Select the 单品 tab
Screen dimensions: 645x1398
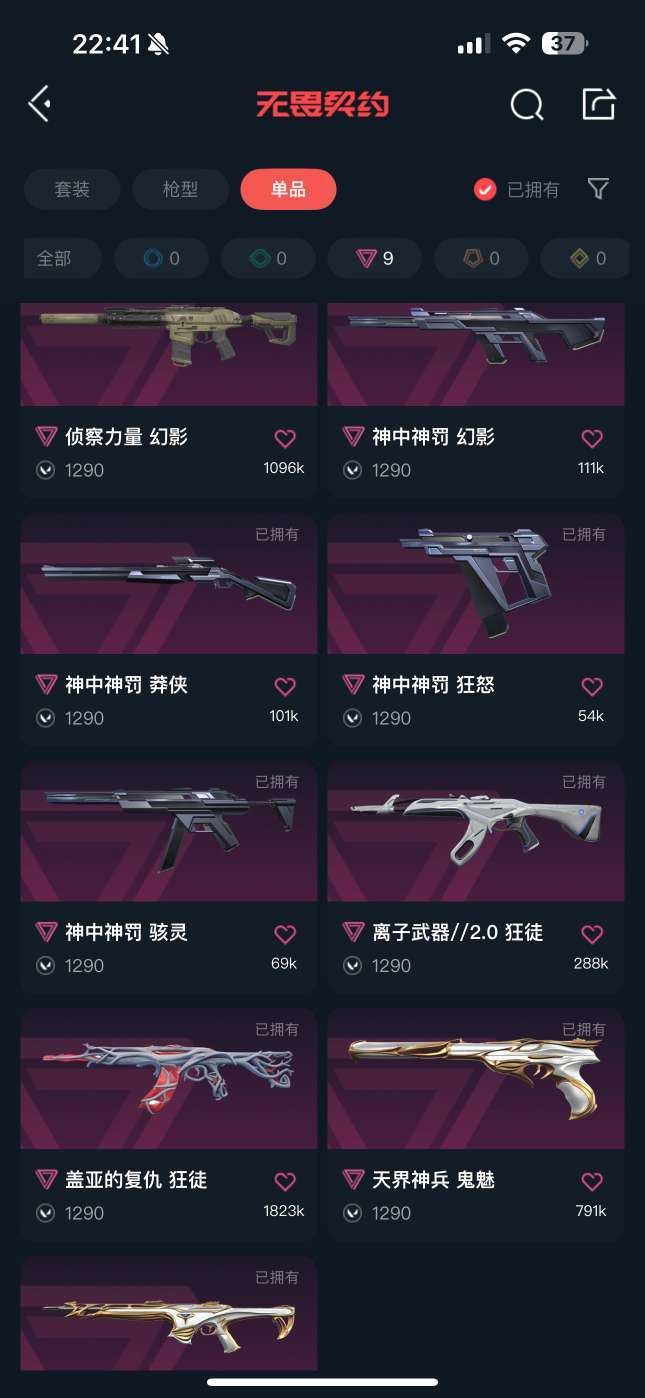point(288,189)
